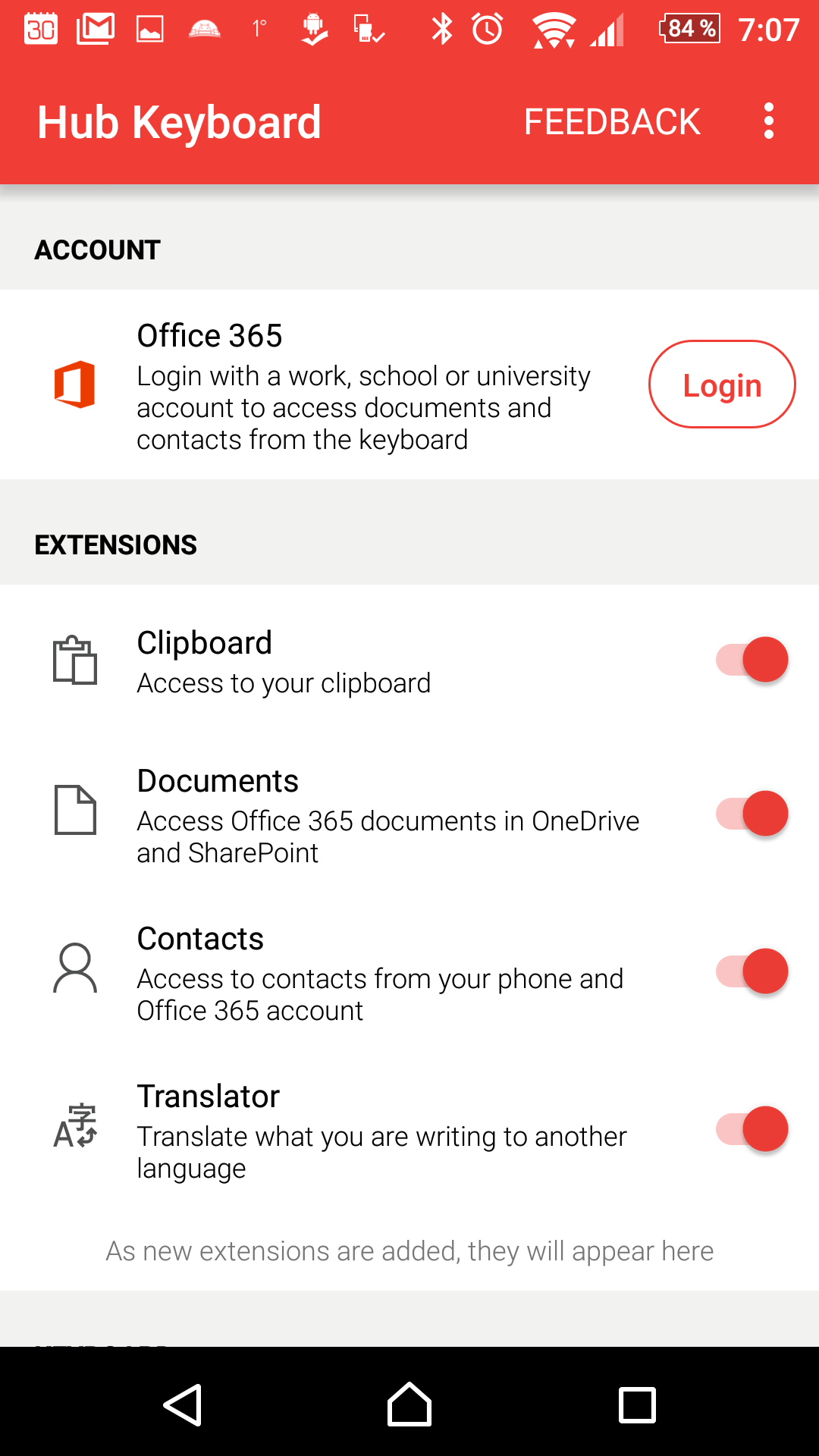Open the overflow menu
The image size is (819, 1456).
click(769, 121)
